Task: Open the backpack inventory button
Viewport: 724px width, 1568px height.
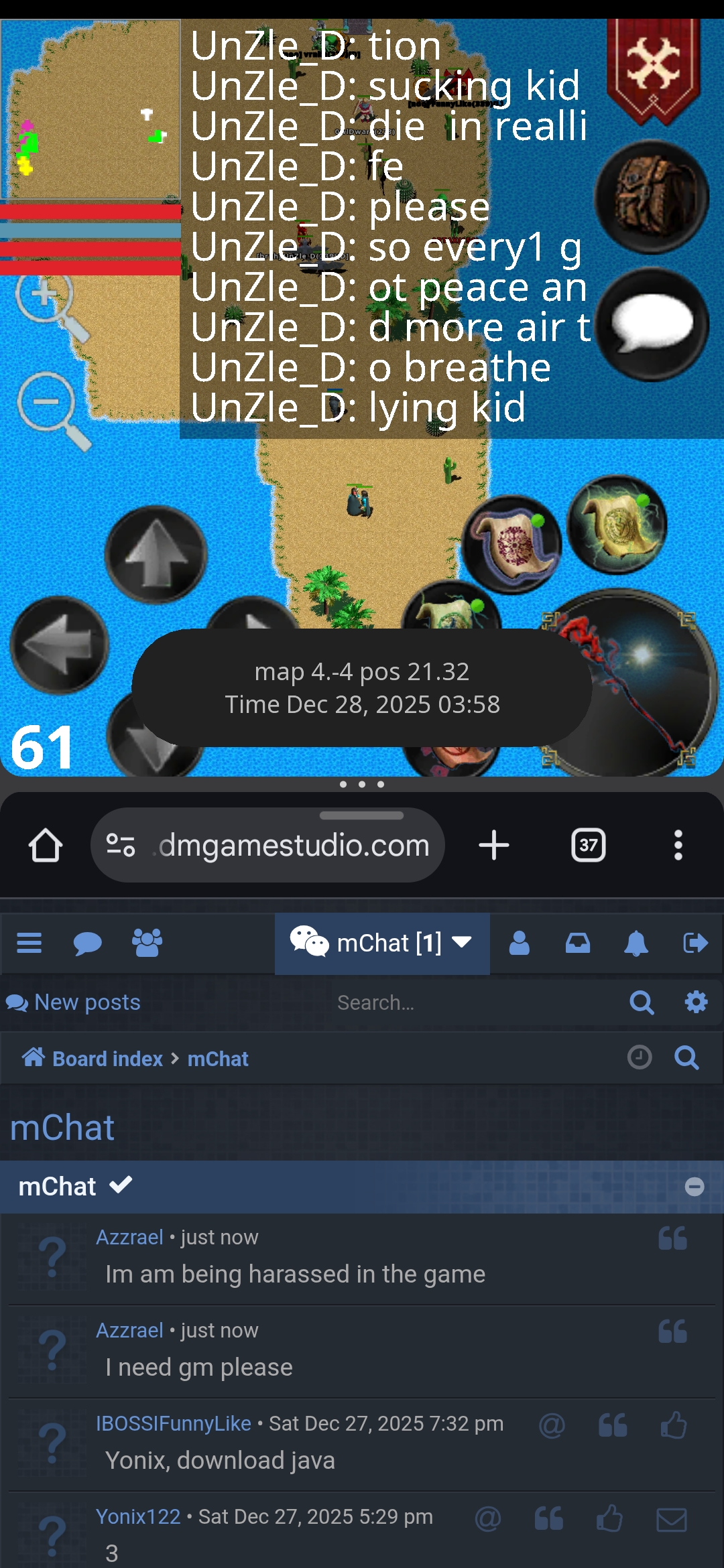Action: [x=652, y=197]
